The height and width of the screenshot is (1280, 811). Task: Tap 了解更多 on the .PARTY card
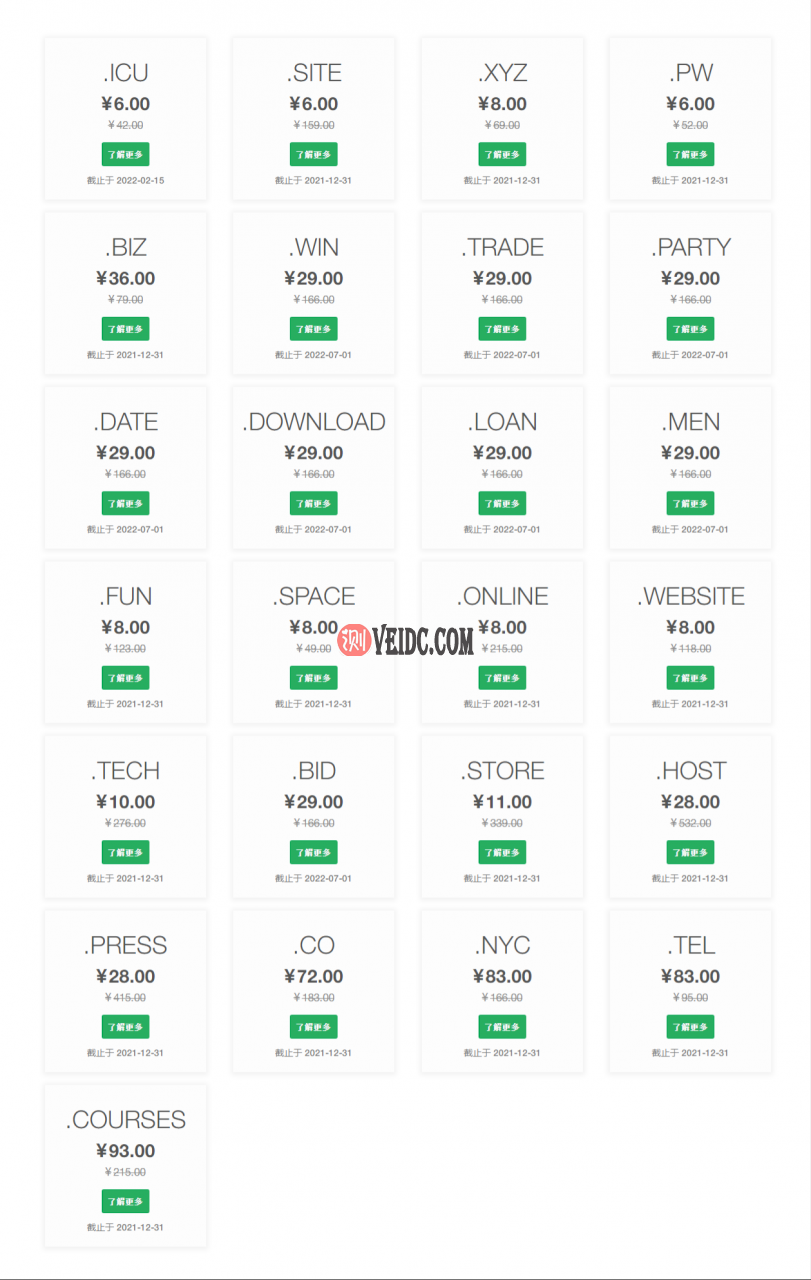pos(690,329)
